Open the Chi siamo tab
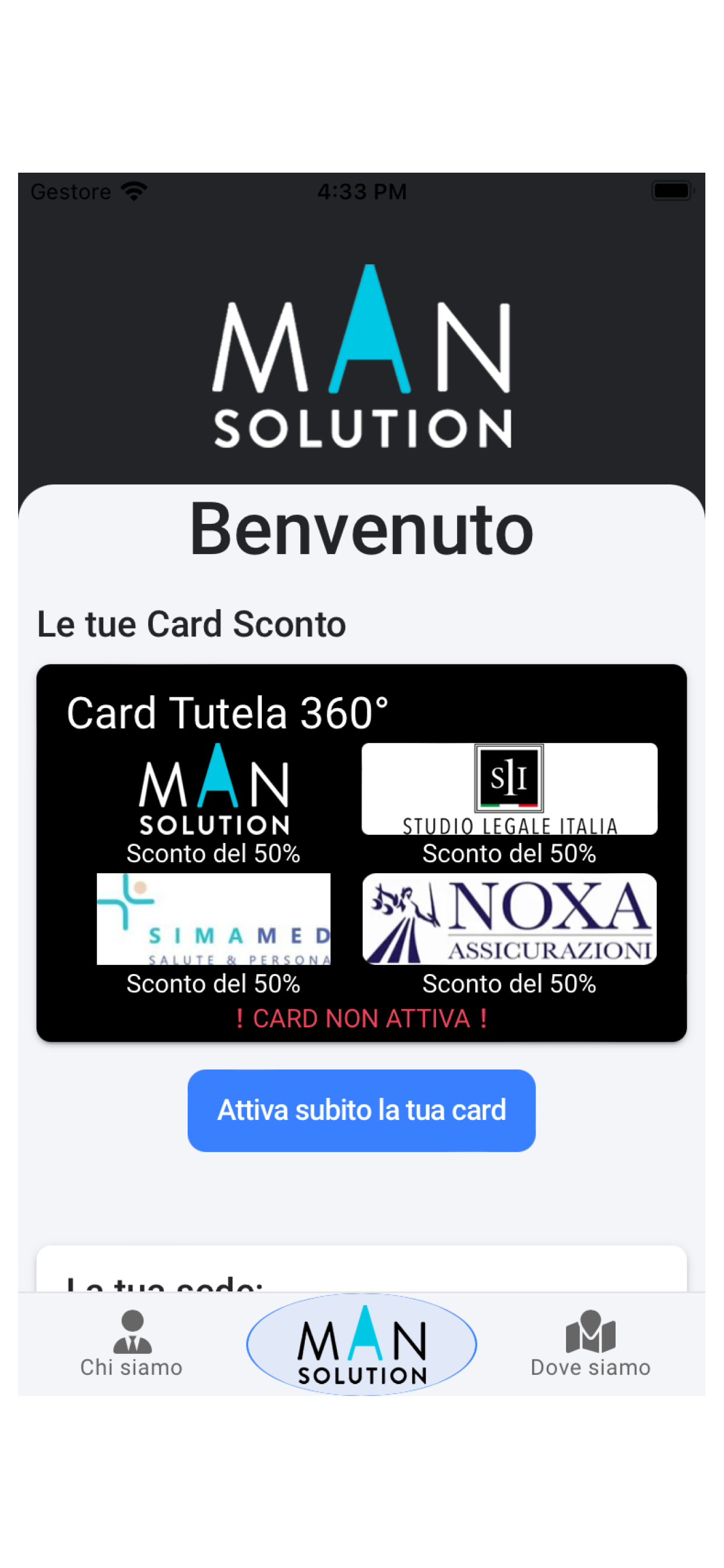Screen dimensions: 724x1568 point(131,1344)
